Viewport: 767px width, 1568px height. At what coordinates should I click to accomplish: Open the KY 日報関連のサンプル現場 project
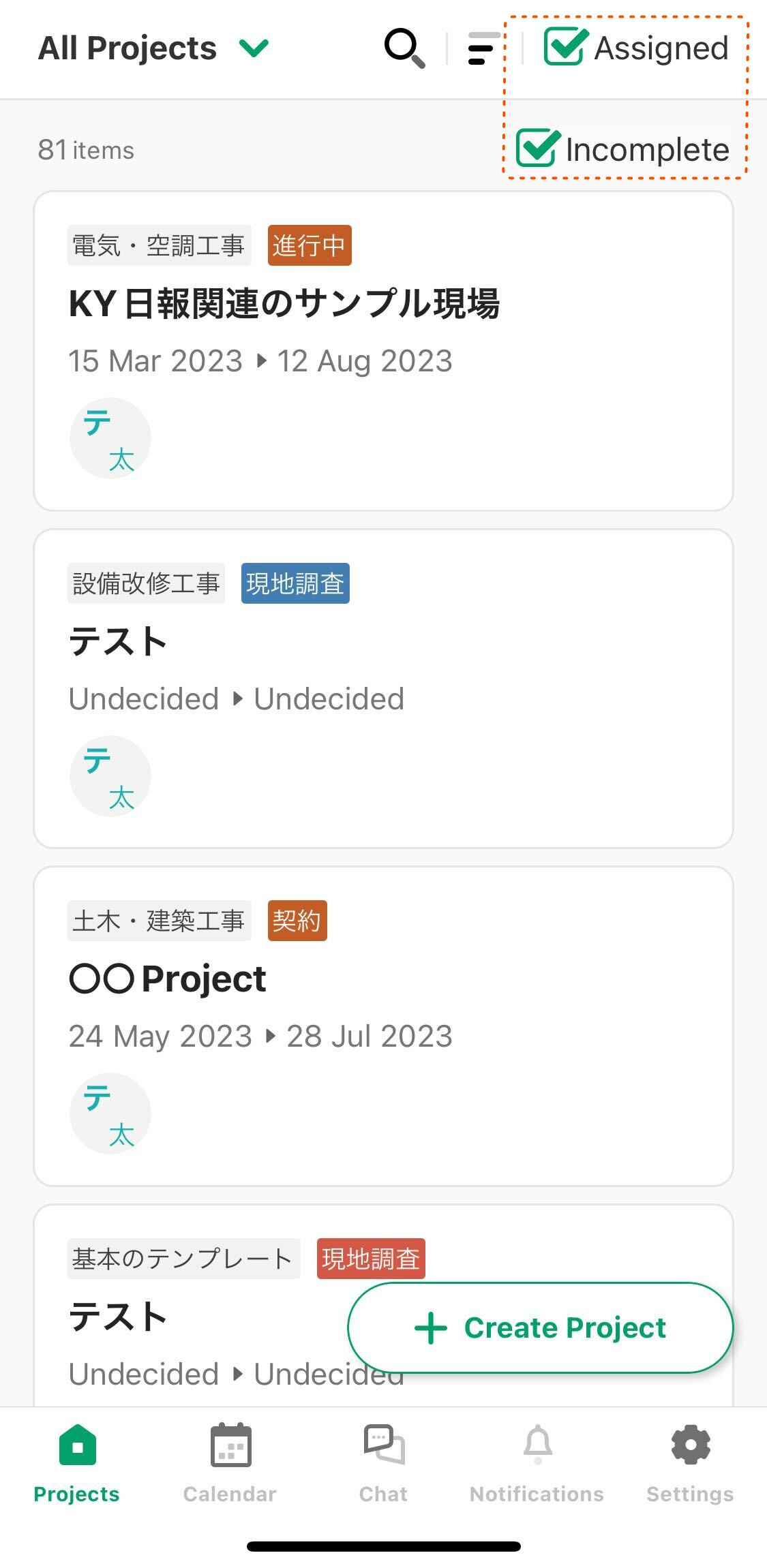click(285, 305)
